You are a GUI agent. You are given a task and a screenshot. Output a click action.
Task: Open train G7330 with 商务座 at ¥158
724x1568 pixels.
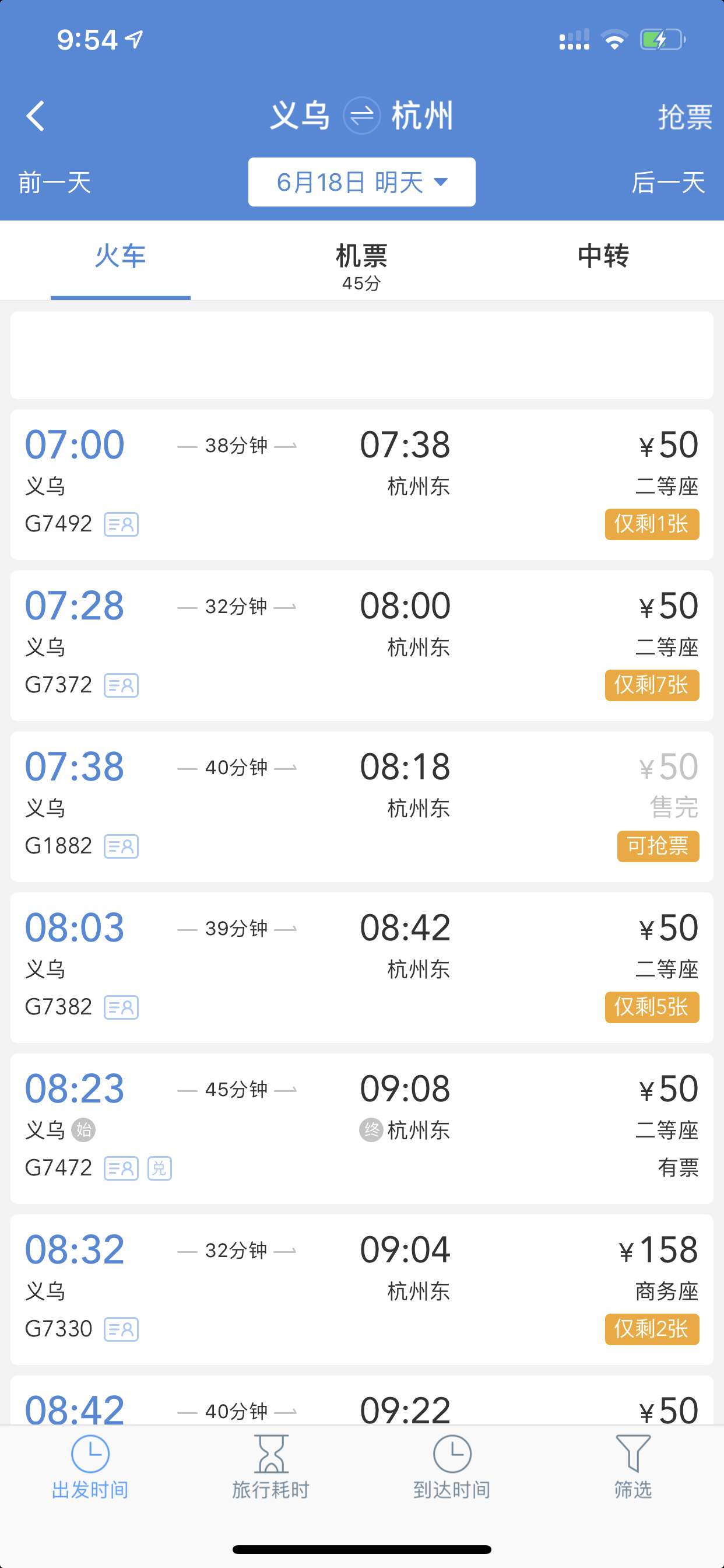(362, 1289)
